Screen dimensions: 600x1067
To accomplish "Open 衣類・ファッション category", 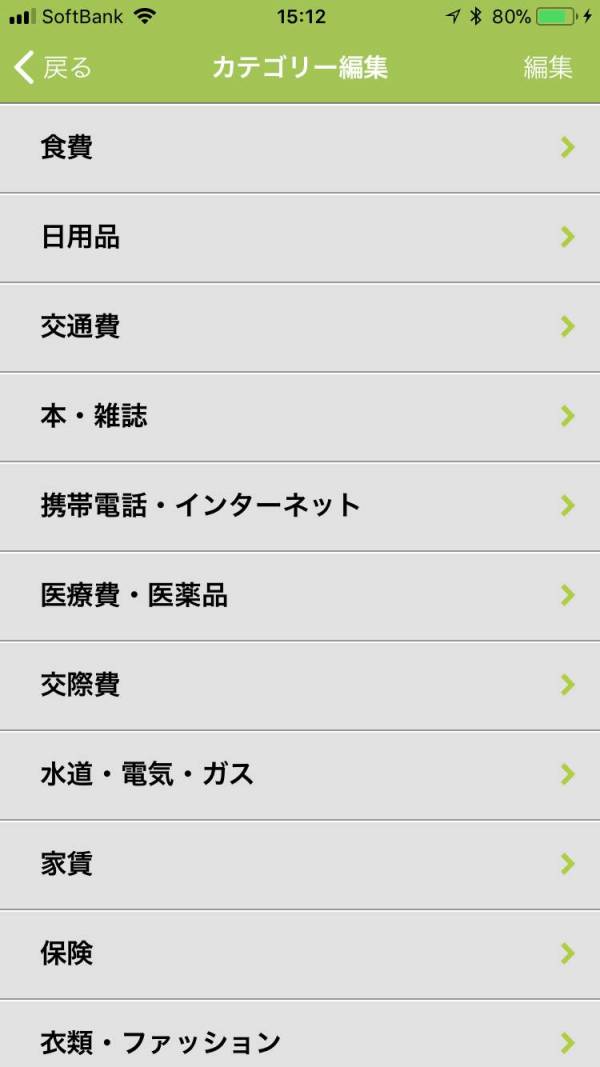I will click(300, 1034).
